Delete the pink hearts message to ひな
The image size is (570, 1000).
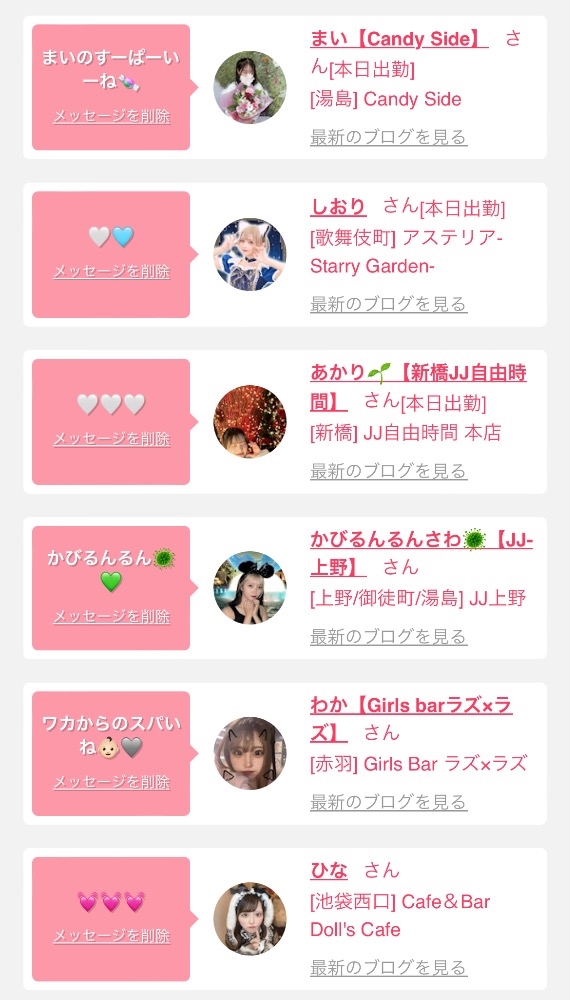click(x=112, y=936)
